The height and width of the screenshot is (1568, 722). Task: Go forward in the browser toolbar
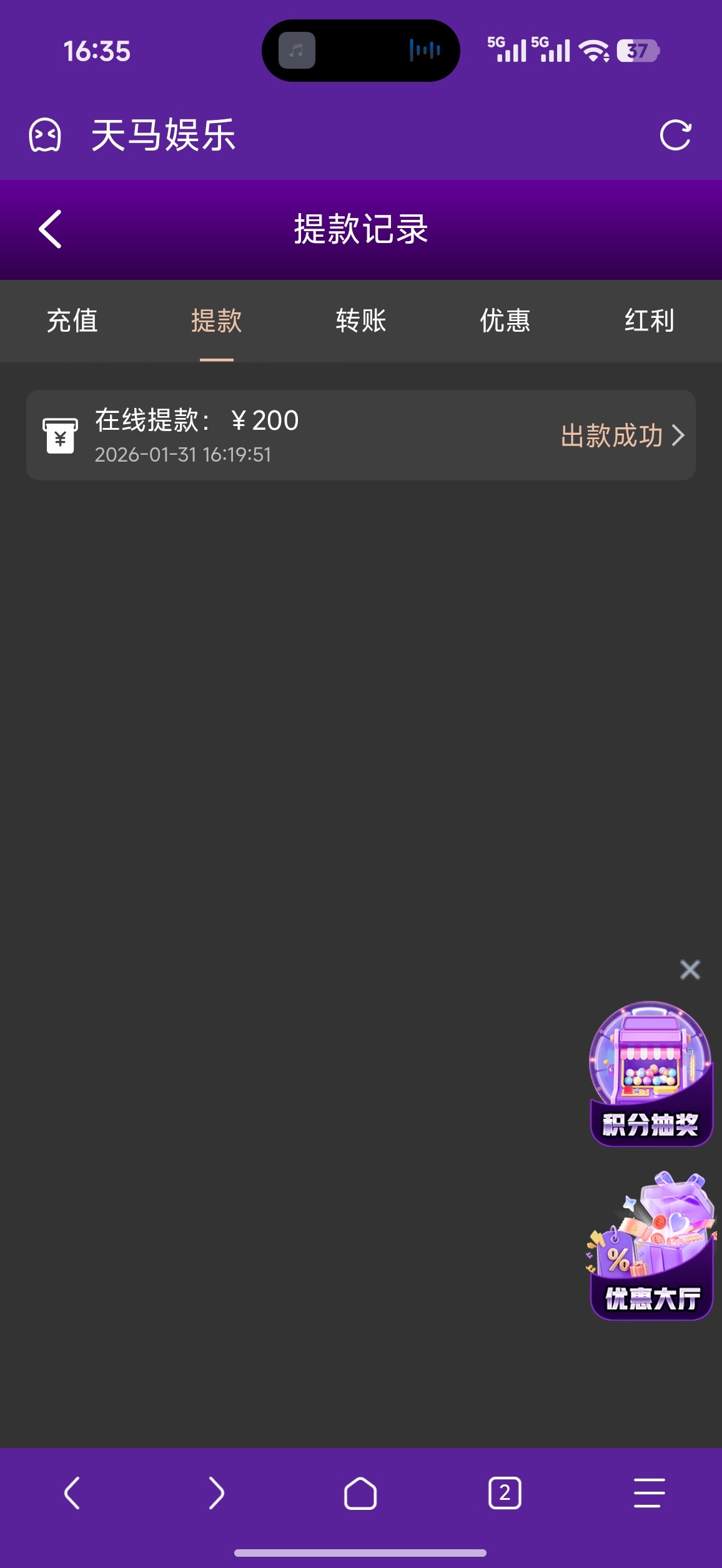tap(216, 1493)
